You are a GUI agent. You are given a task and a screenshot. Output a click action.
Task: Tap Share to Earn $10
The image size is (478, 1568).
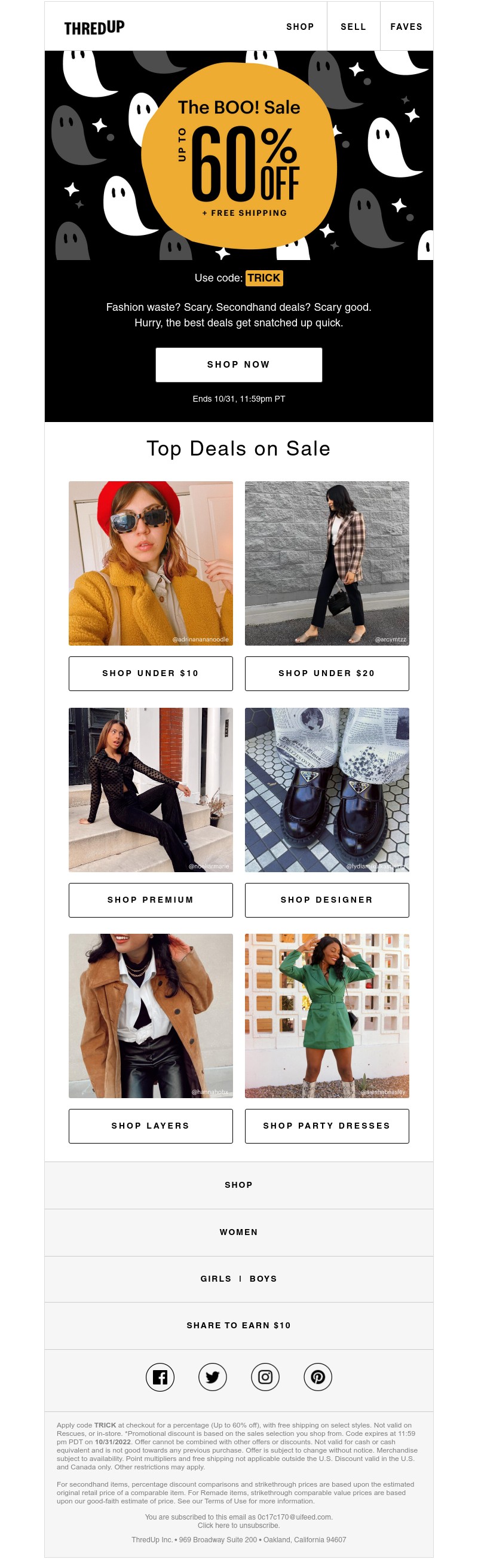click(238, 1325)
